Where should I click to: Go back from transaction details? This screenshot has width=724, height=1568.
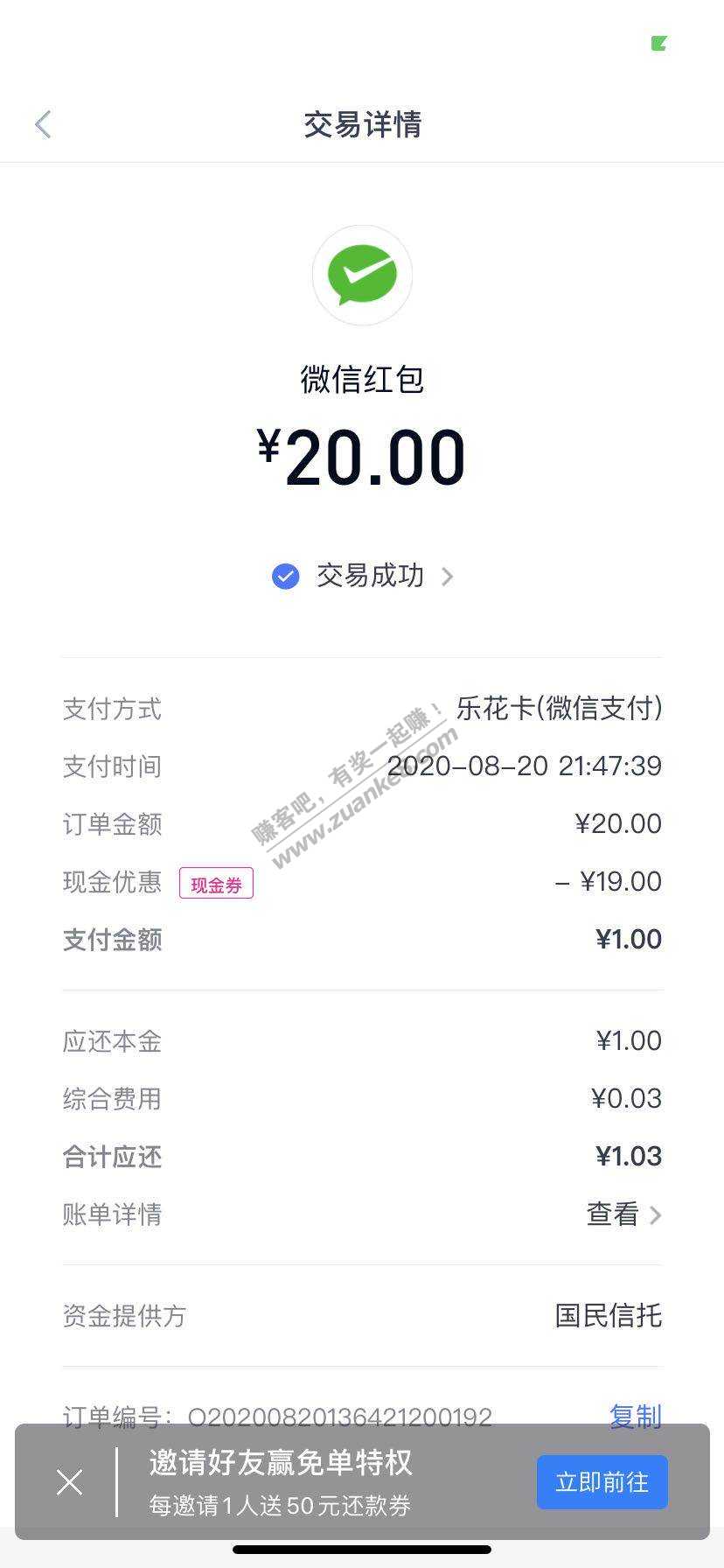pyautogui.click(x=43, y=125)
